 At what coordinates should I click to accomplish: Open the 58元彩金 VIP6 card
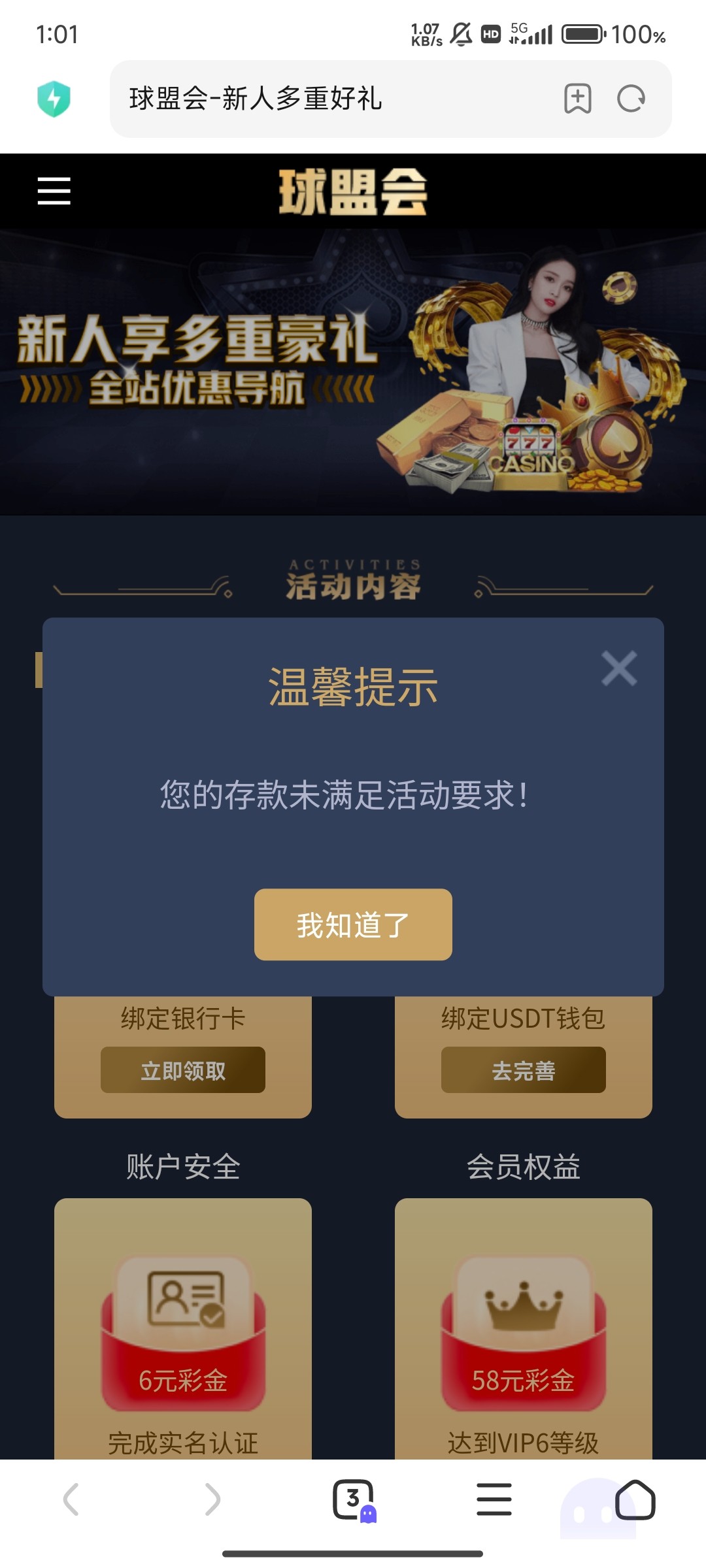click(x=524, y=1328)
